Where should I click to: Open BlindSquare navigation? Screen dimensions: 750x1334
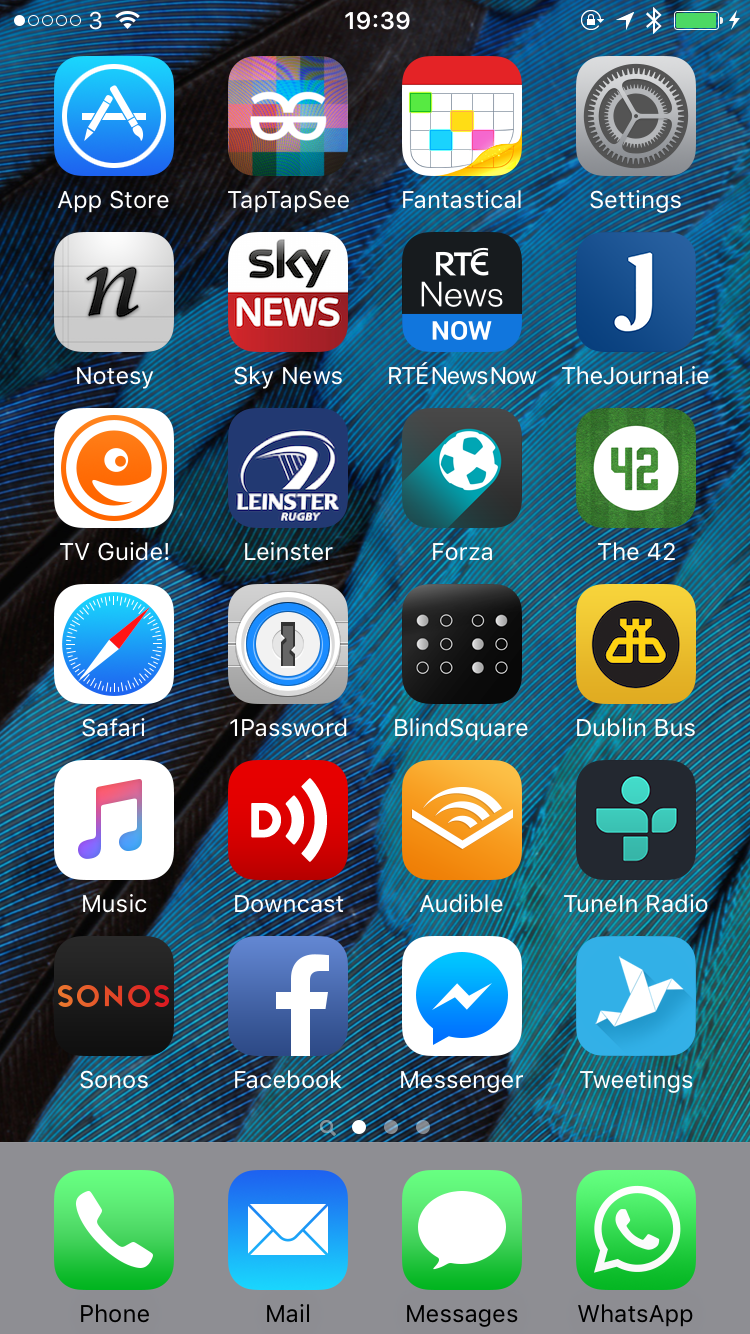click(462, 645)
